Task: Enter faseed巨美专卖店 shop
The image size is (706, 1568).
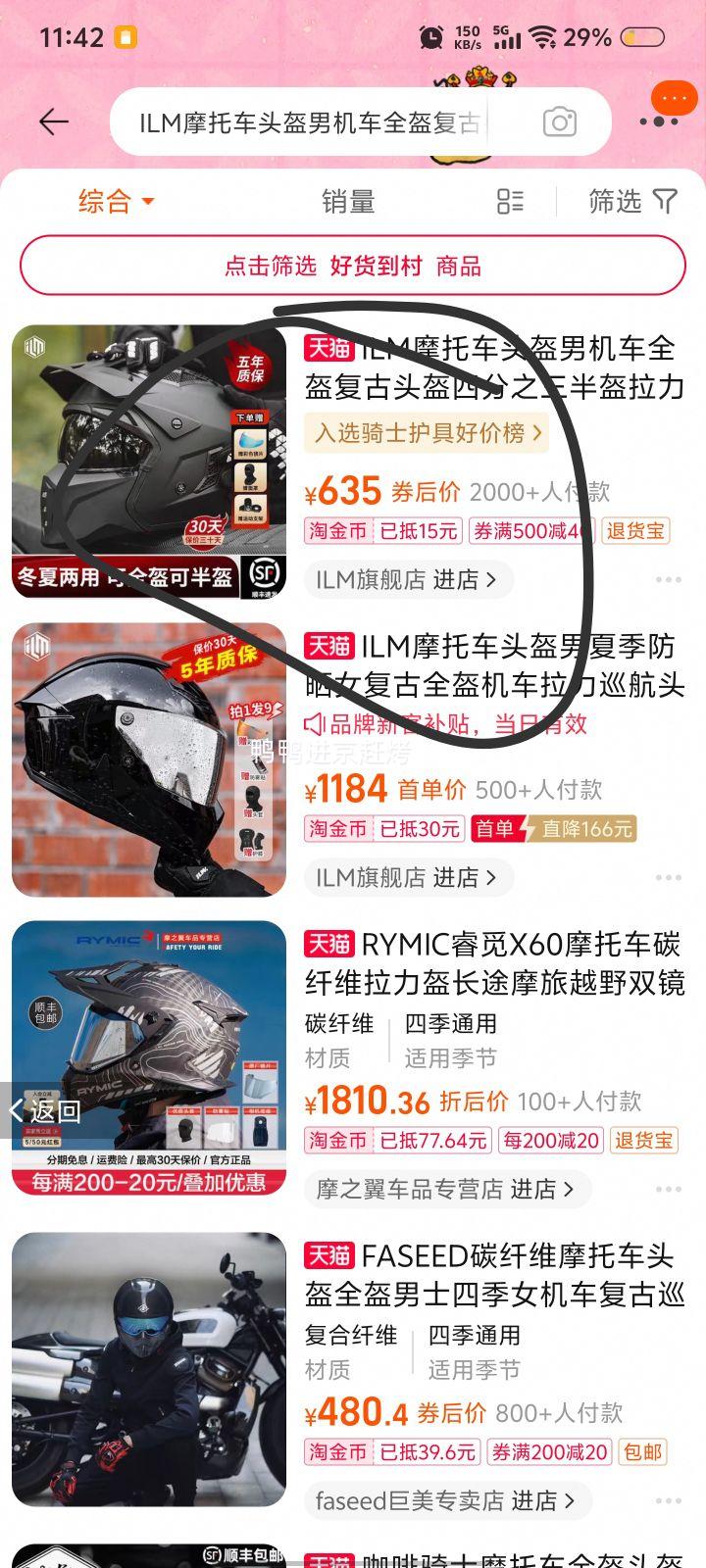Action: pos(447,1500)
